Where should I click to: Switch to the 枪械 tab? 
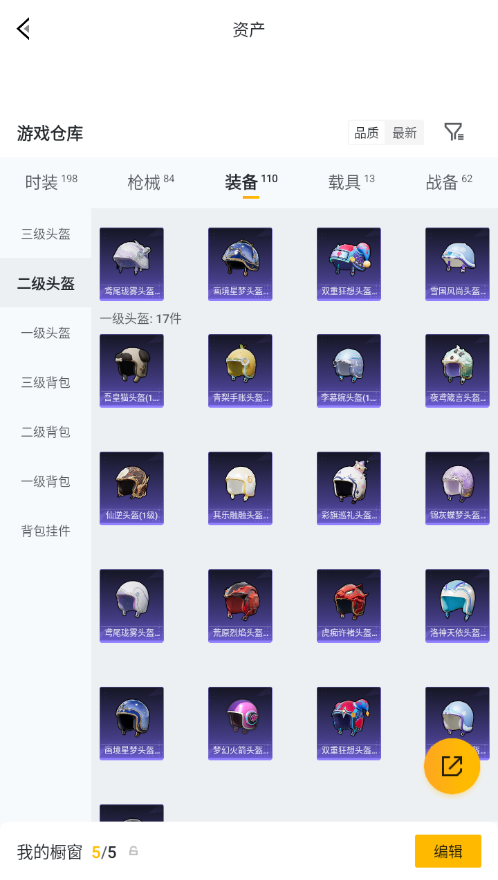point(150,182)
